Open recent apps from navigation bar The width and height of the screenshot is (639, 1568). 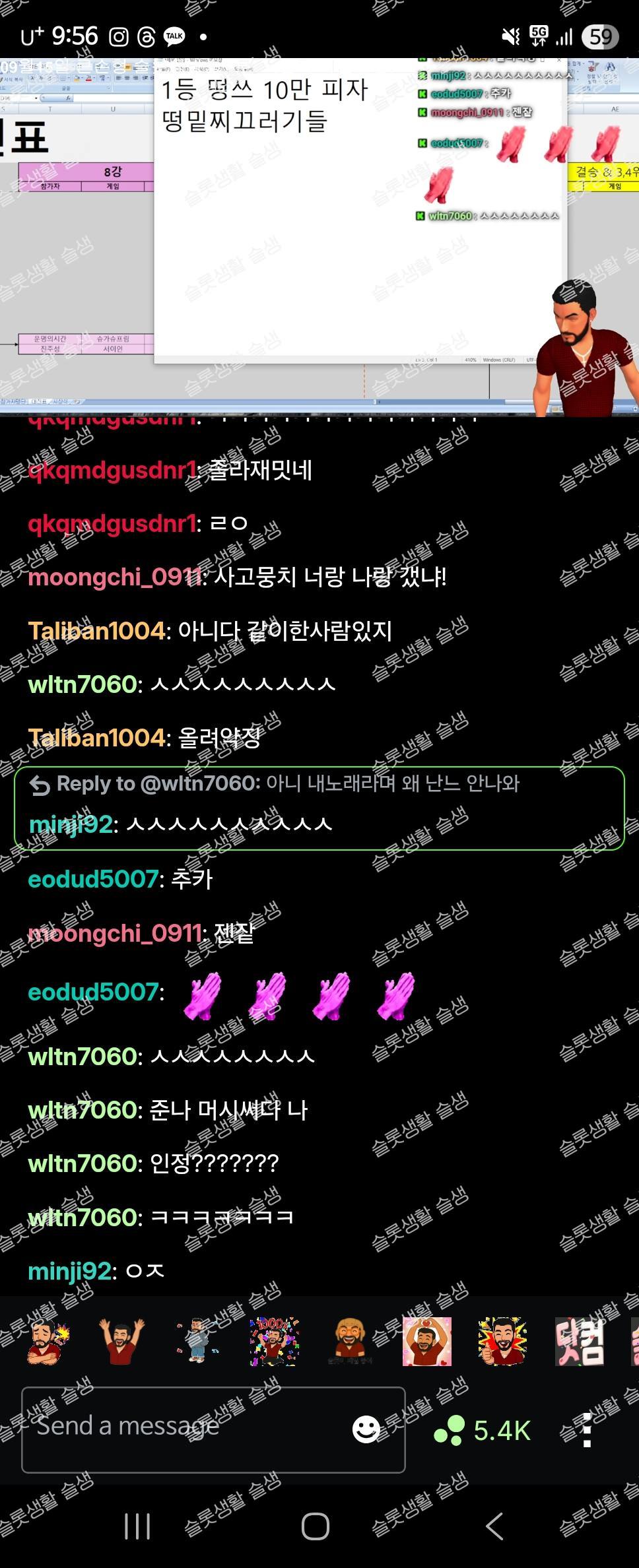(137, 1526)
